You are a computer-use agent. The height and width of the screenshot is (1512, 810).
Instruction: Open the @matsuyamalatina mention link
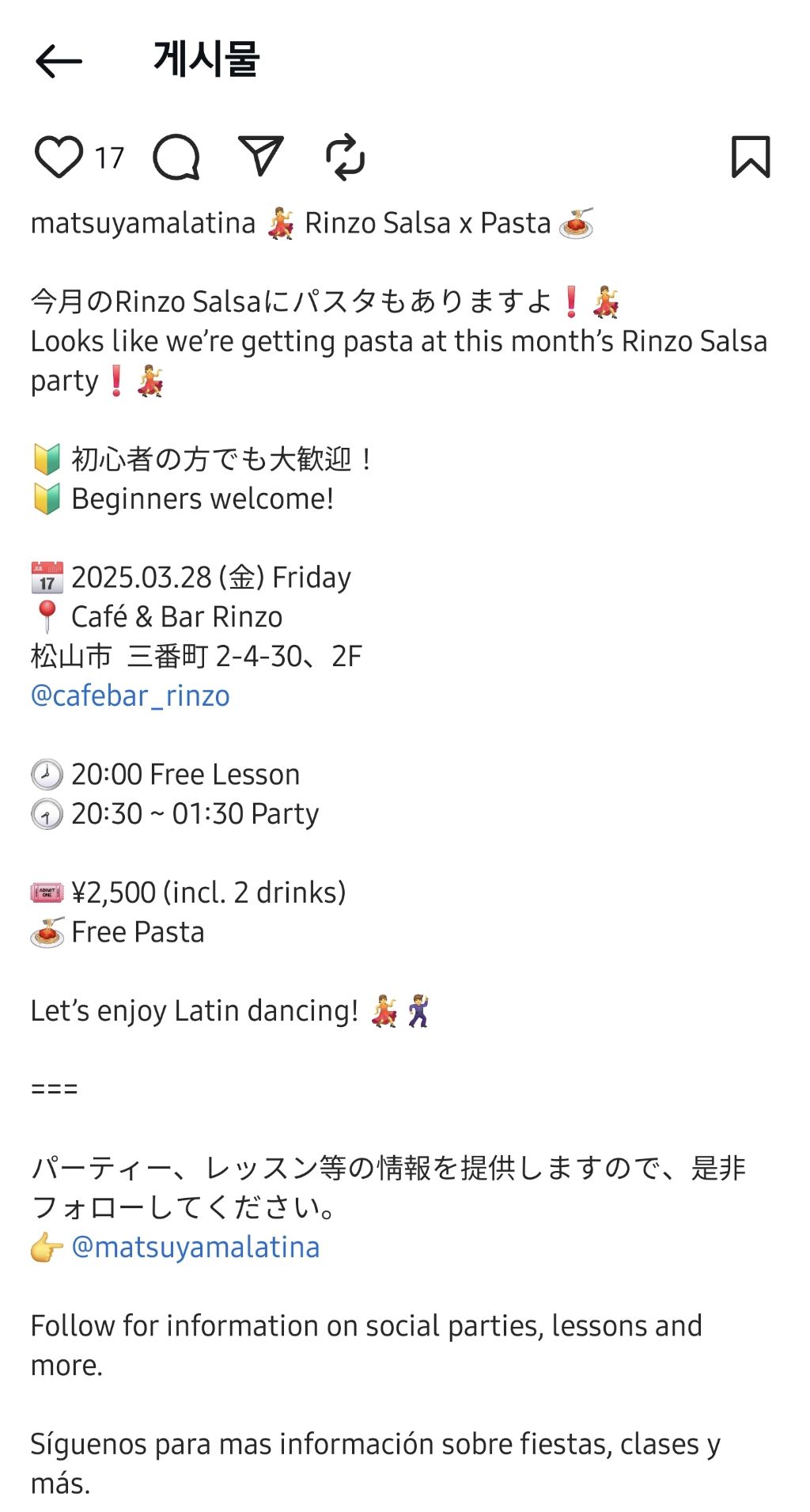[195, 1247]
